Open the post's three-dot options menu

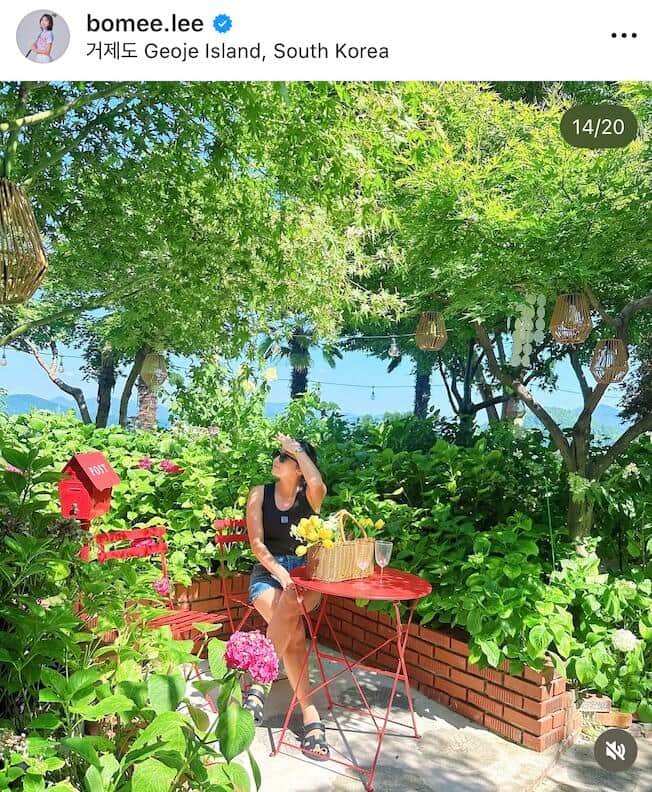click(623, 35)
